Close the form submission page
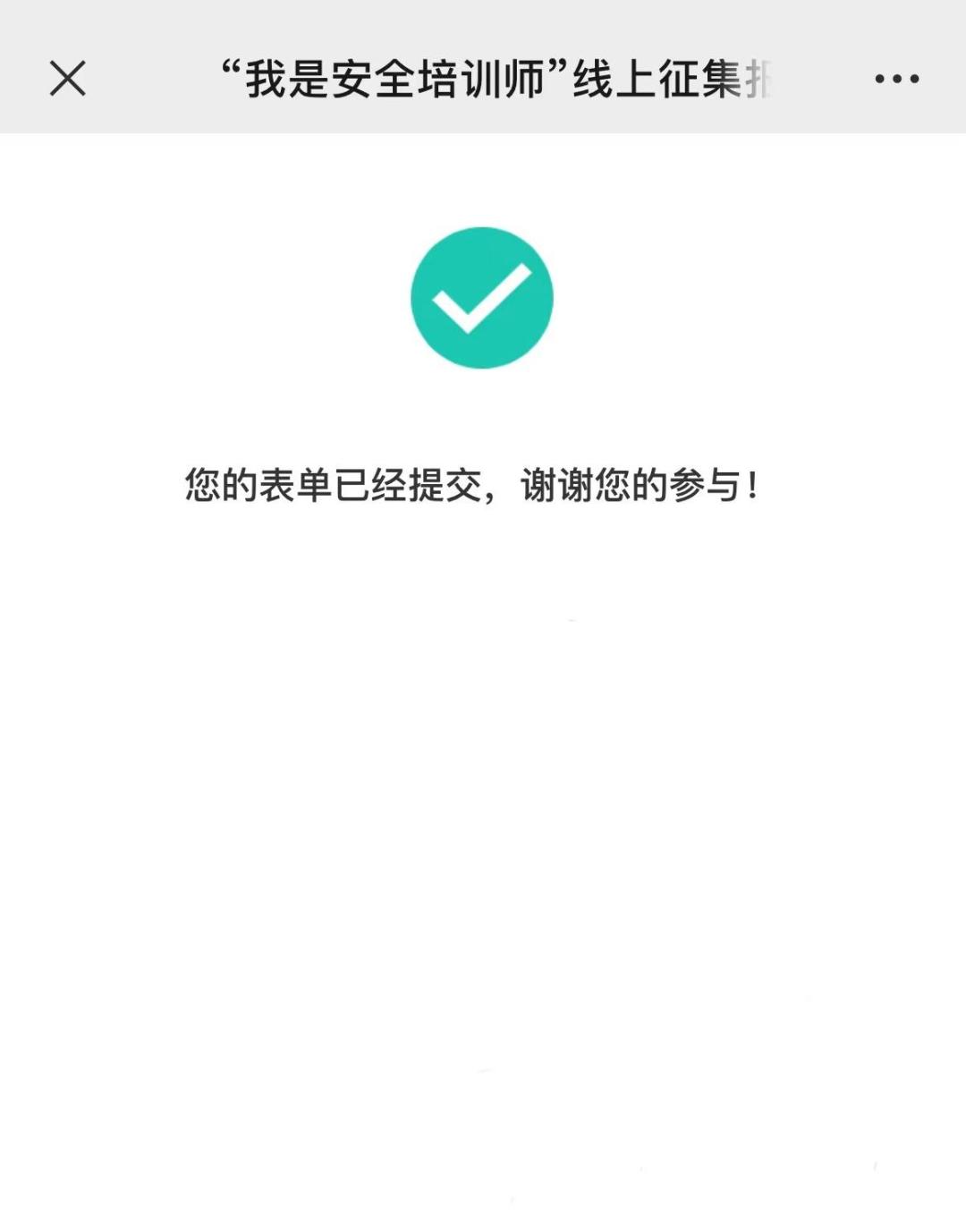This screenshot has width=966, height=1232. 68,79
